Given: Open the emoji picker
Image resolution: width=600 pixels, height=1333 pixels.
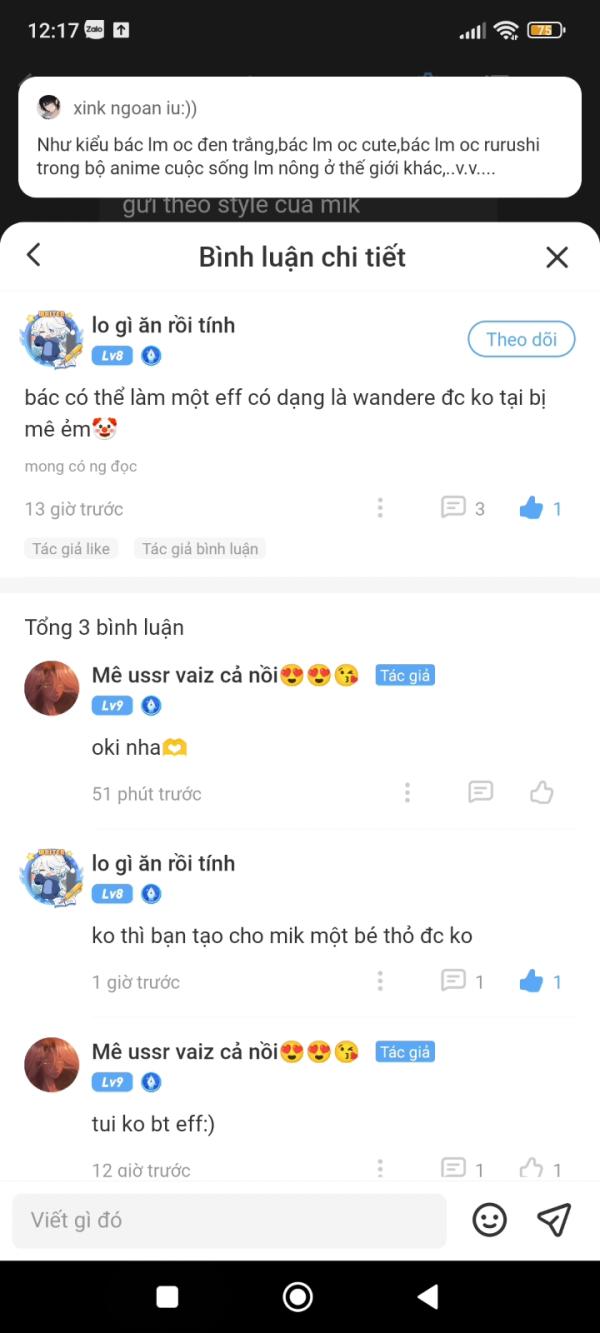Looking at the screenshot, I should (x=490, y=1220).
